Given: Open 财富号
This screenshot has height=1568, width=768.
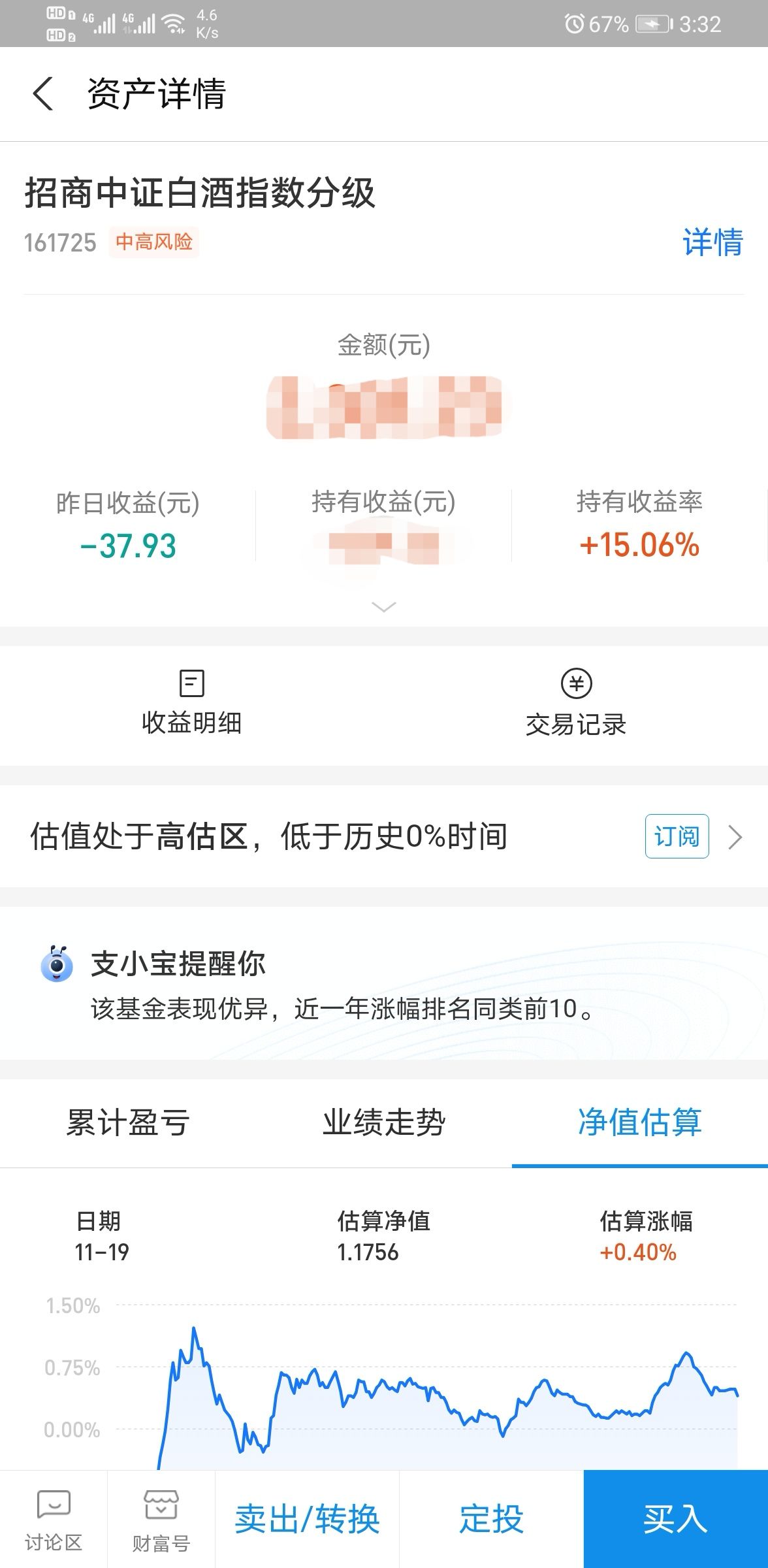Looking at the screenshot, I should [161, 1520].
